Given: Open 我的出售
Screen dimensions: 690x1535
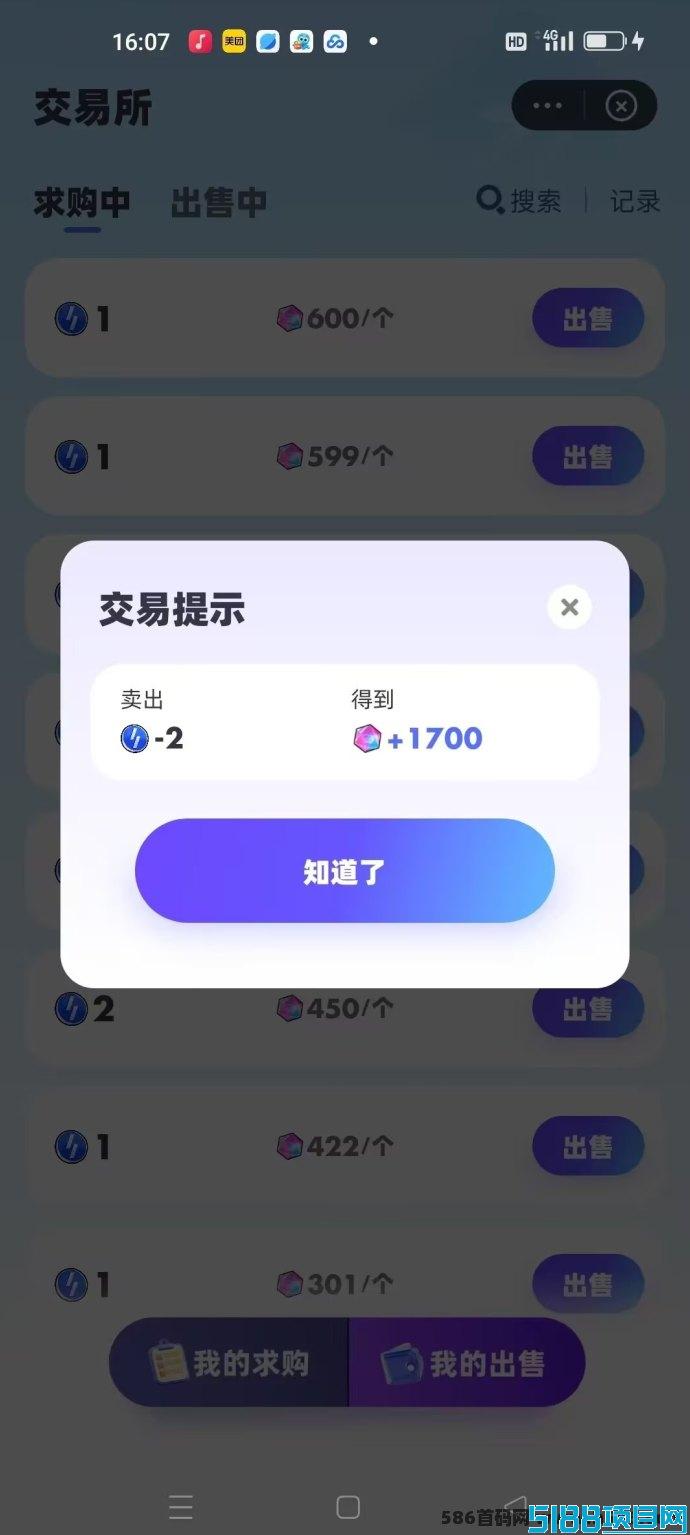Looking at the screenshot, I should (x=467, y=1362).
